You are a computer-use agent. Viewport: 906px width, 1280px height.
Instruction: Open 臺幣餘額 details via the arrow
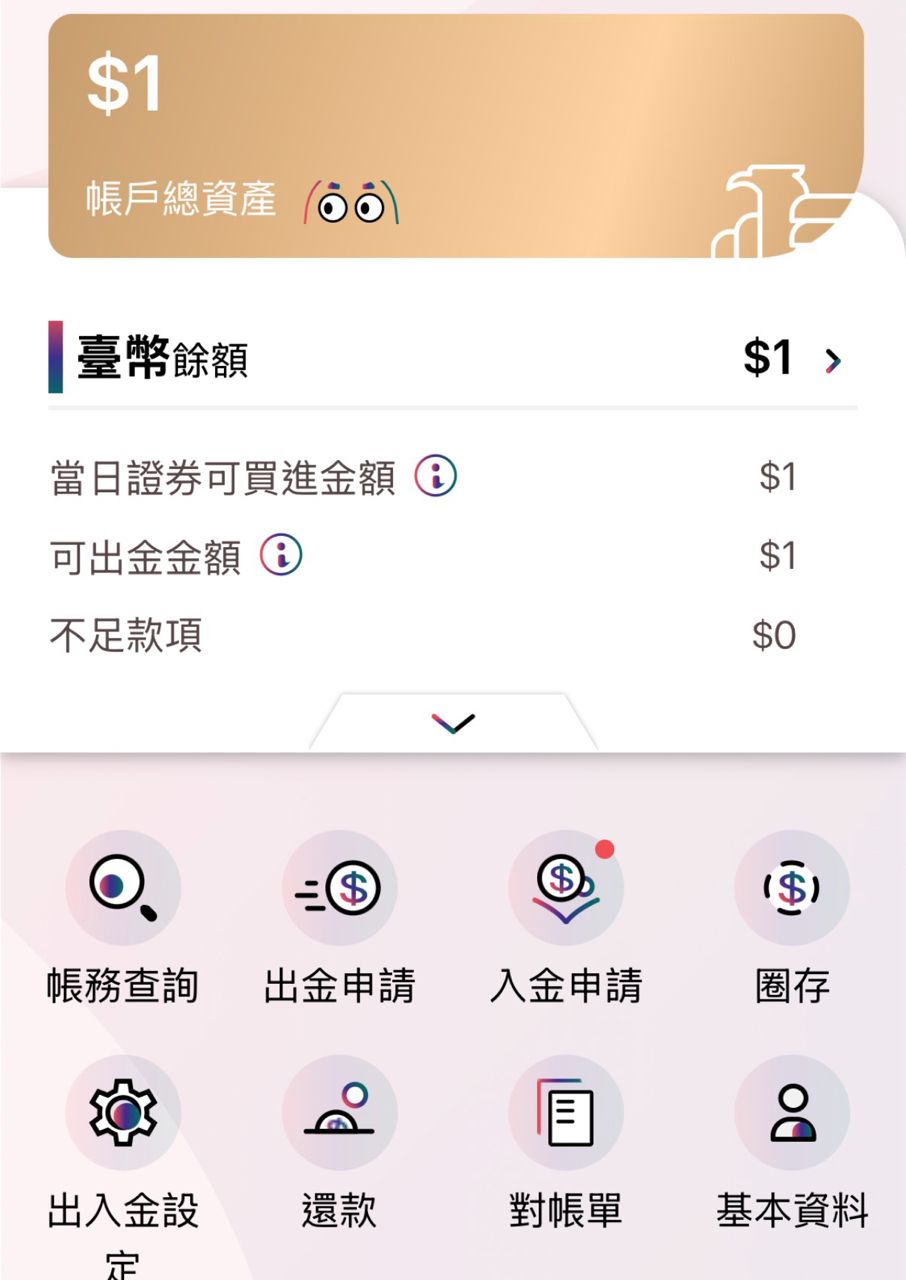point(833,360)
